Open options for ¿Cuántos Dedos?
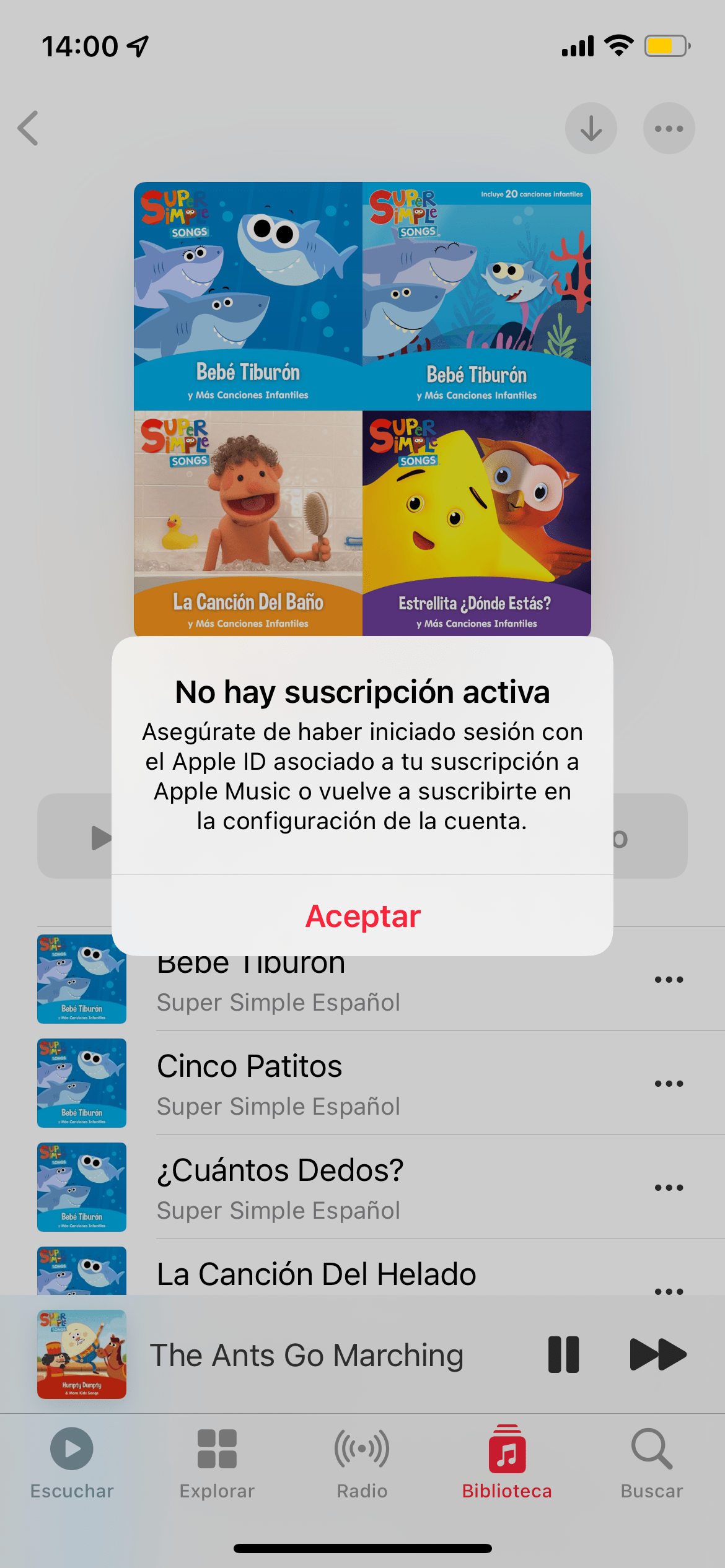The height and width of the screenshot is (1568, 725). (x=669, y=1188)
